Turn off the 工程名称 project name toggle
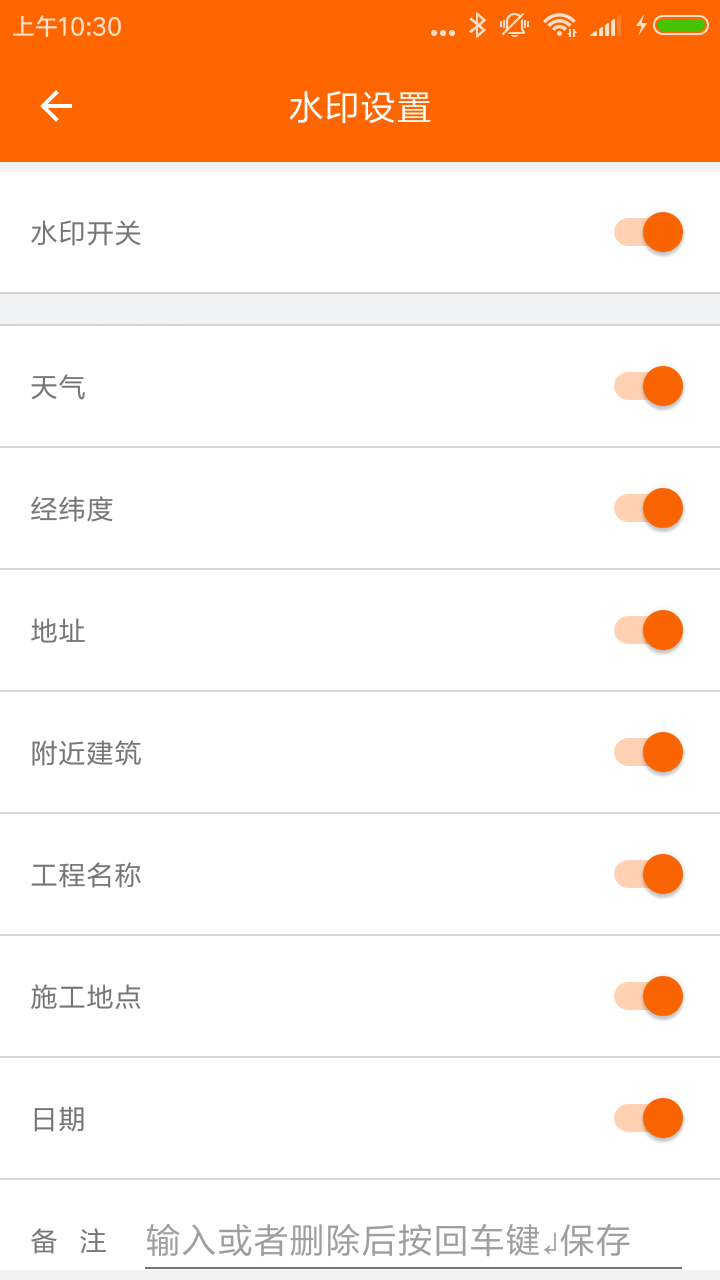Screen dimensions: 720x1280 click(x=647, y=874)
